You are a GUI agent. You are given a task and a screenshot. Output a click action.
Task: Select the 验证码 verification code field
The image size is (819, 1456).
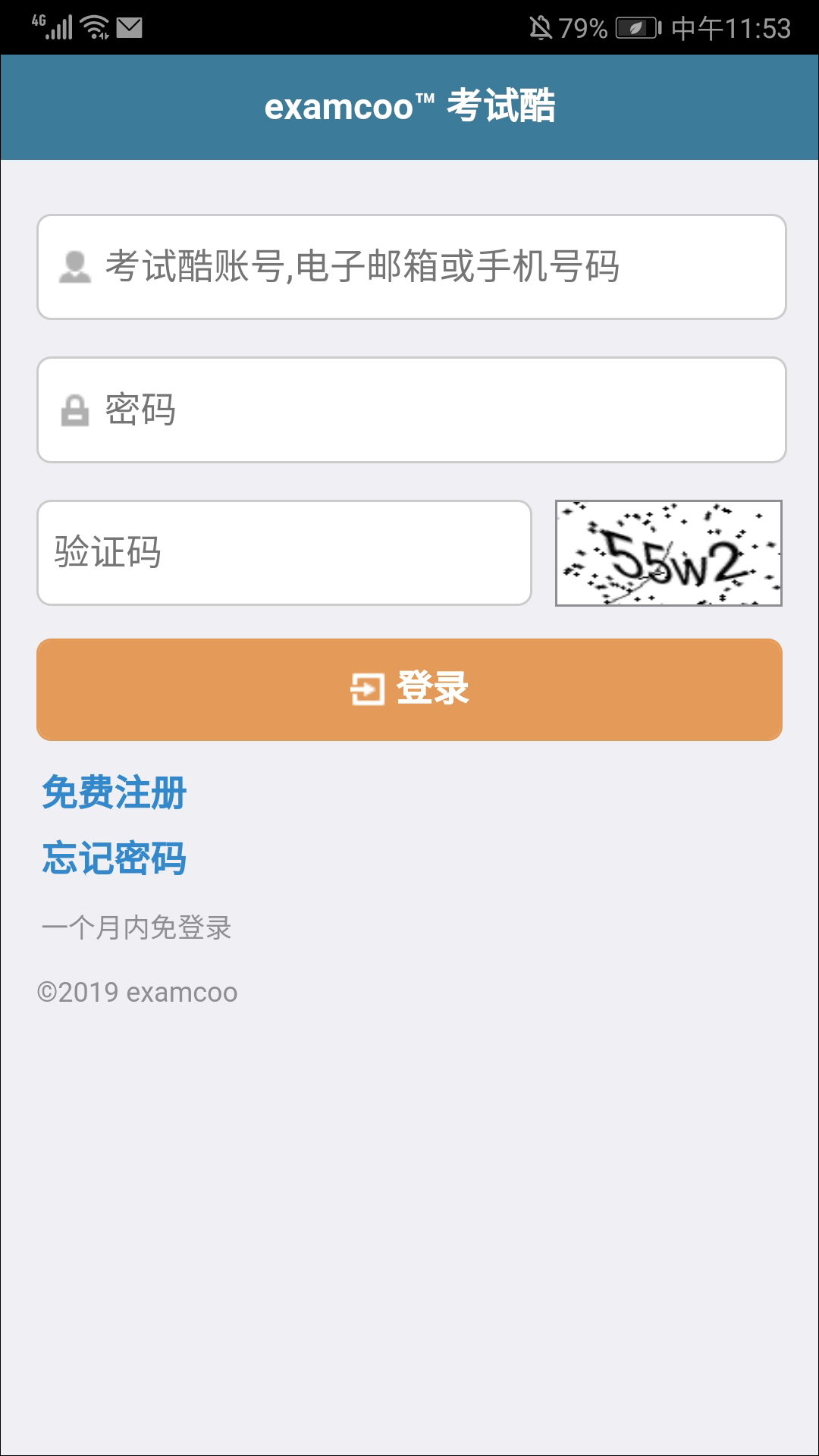(x=284, y=552)
